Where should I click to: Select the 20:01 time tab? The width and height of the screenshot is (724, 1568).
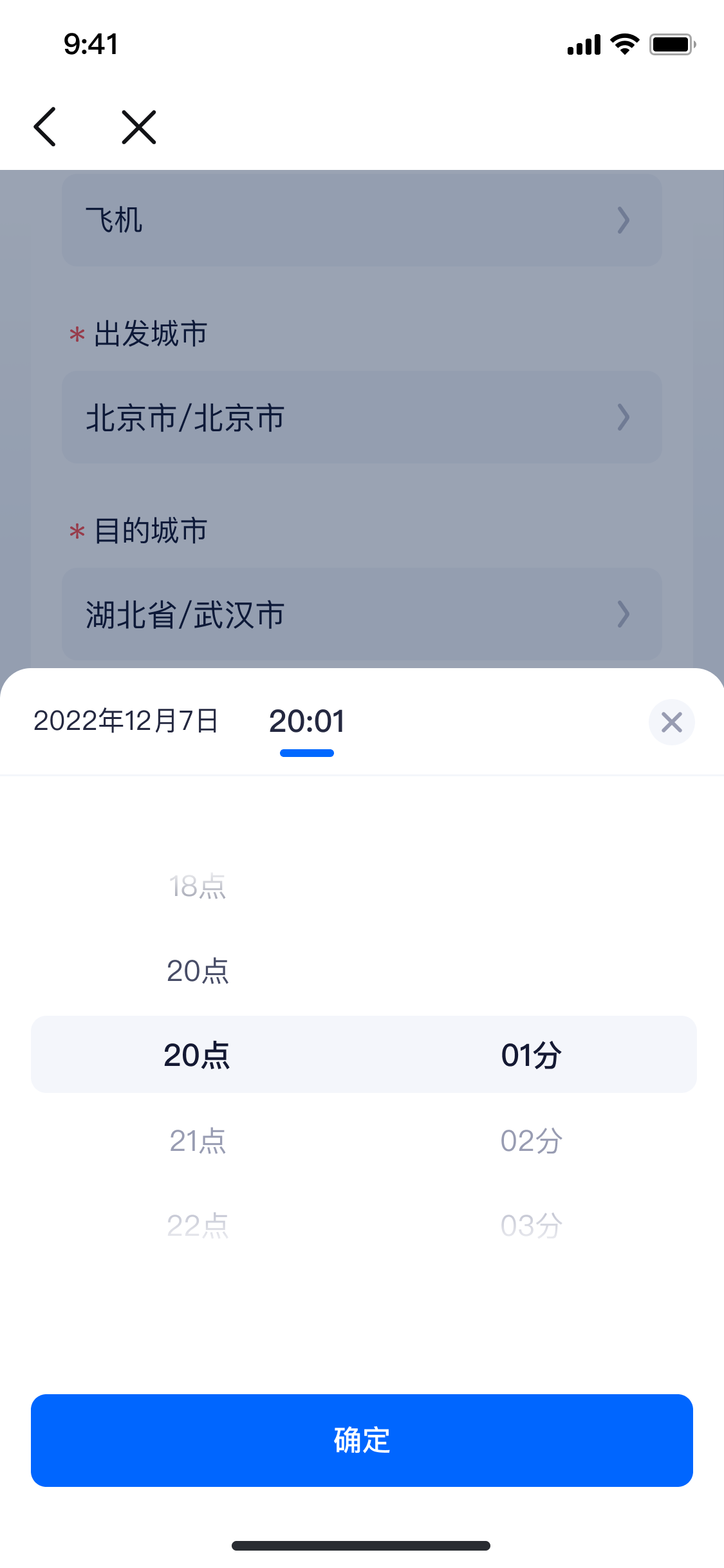click(307, 721)
